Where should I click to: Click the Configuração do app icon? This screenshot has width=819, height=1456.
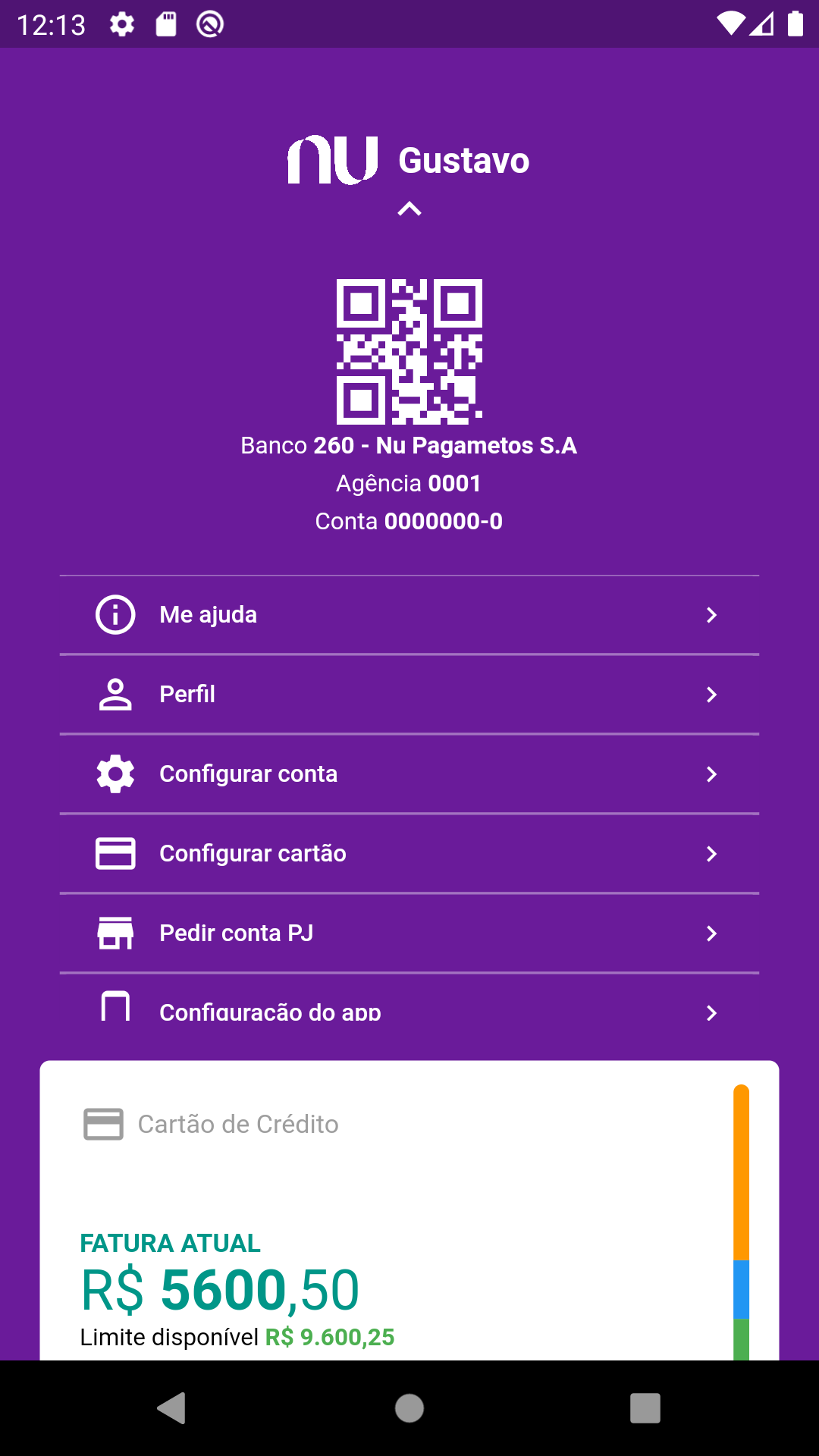pos(115,1009)
